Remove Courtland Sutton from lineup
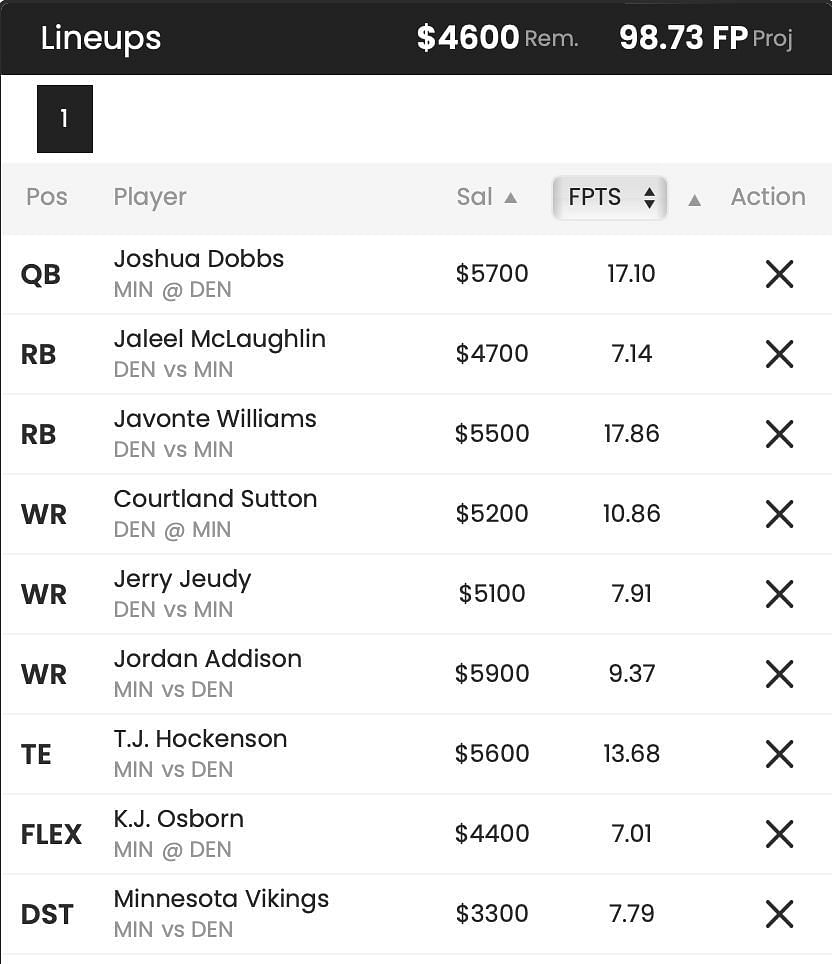Viewport: 832px width, 964px height. pyautogui.click(x=779, y=514)
